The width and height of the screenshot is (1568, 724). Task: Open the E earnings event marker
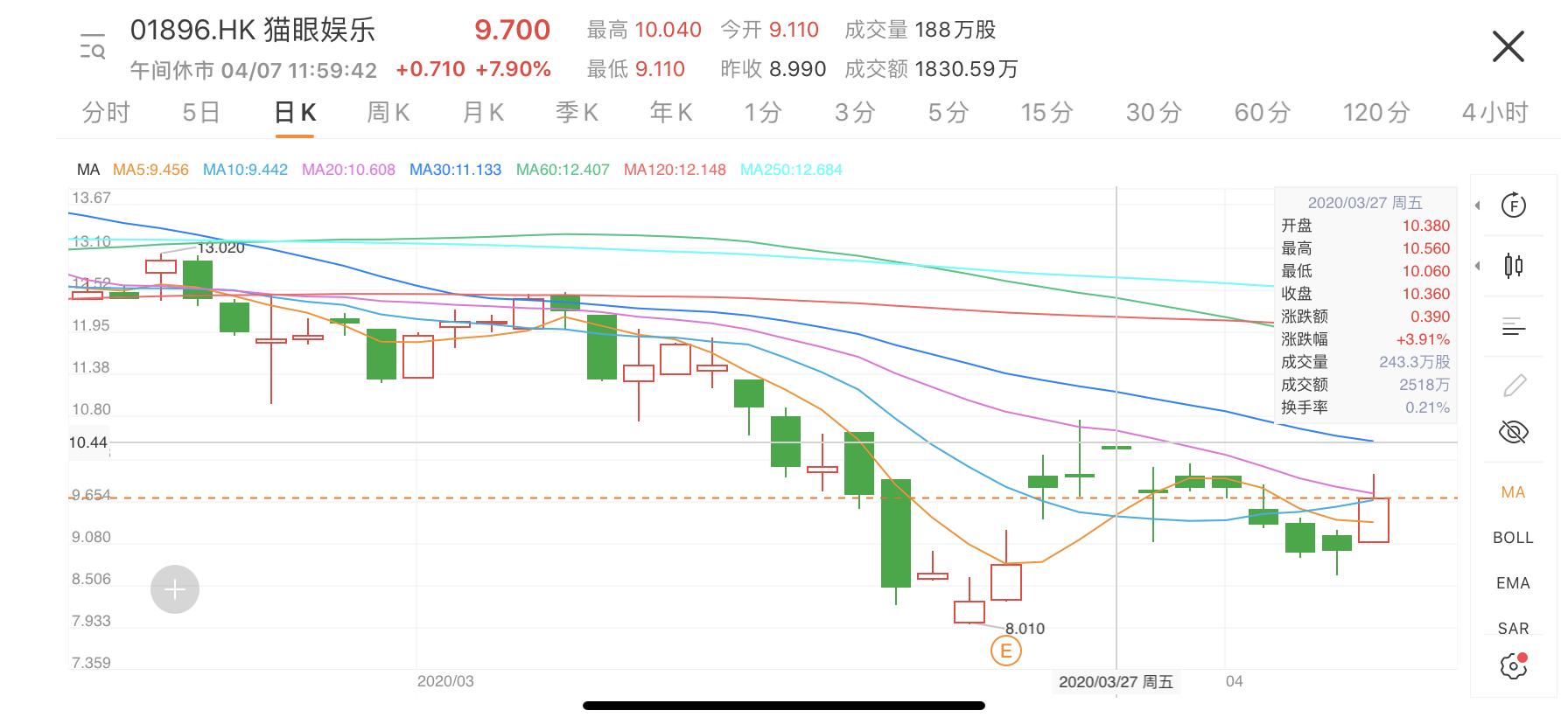click(1005, 651)
